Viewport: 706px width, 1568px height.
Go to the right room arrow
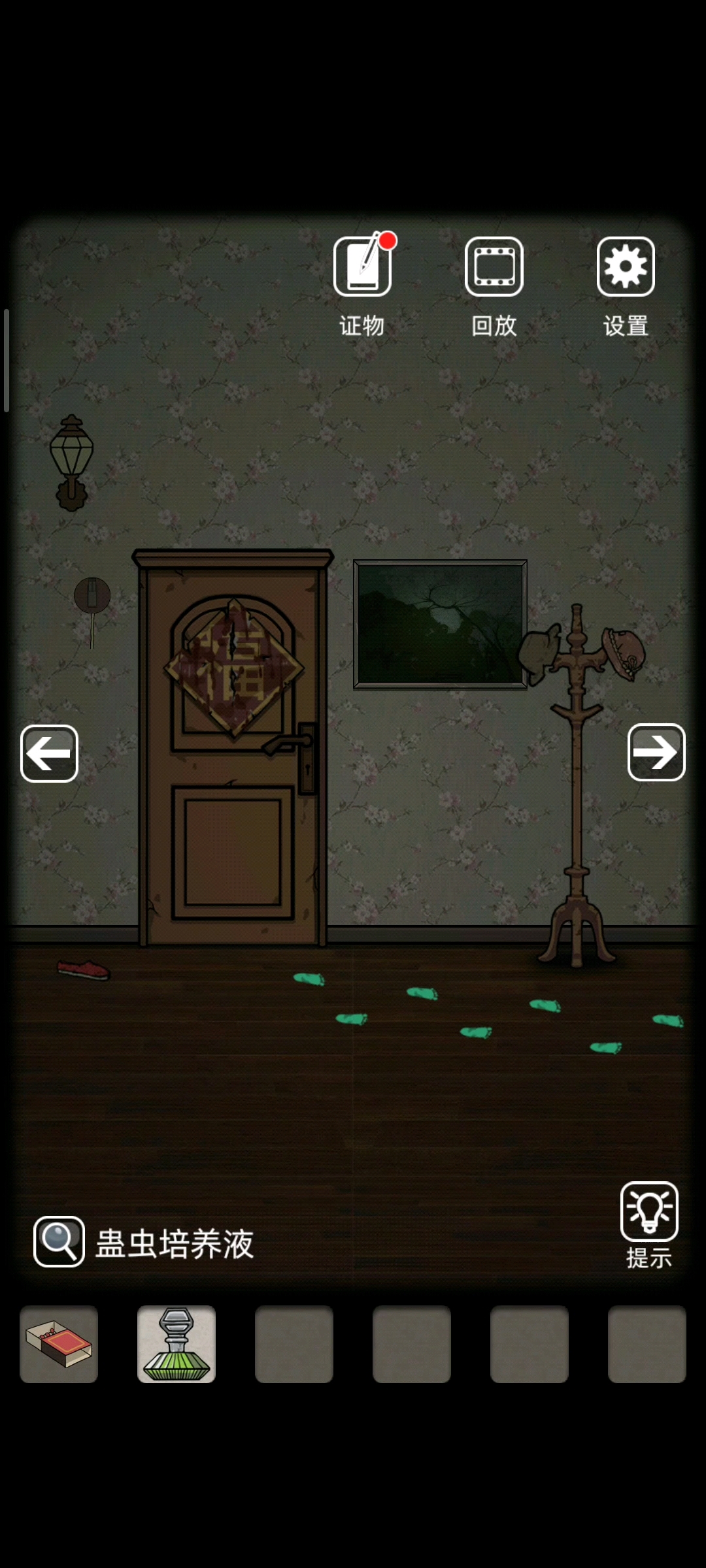pos(656,752)
